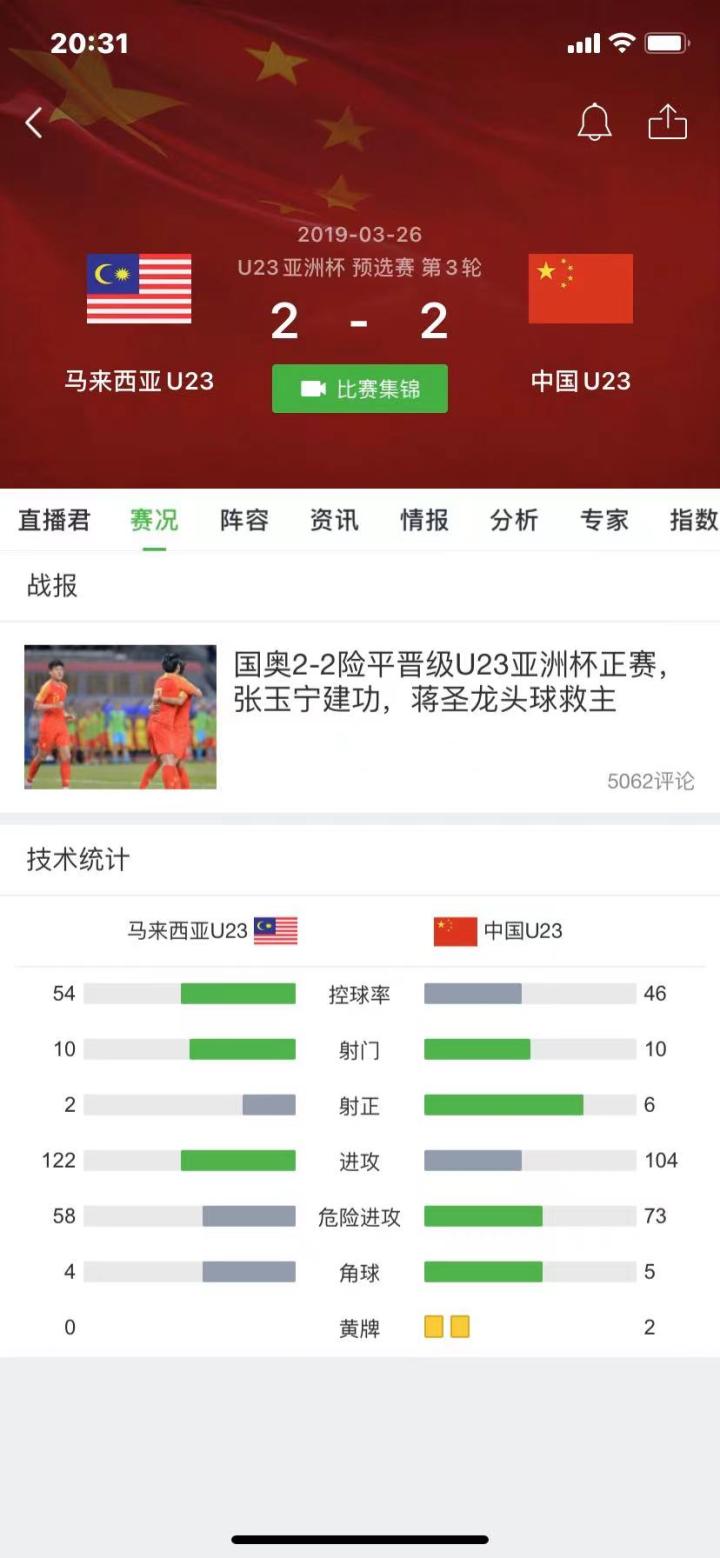Switch to the 资讯 news tab

coord(334,520)
